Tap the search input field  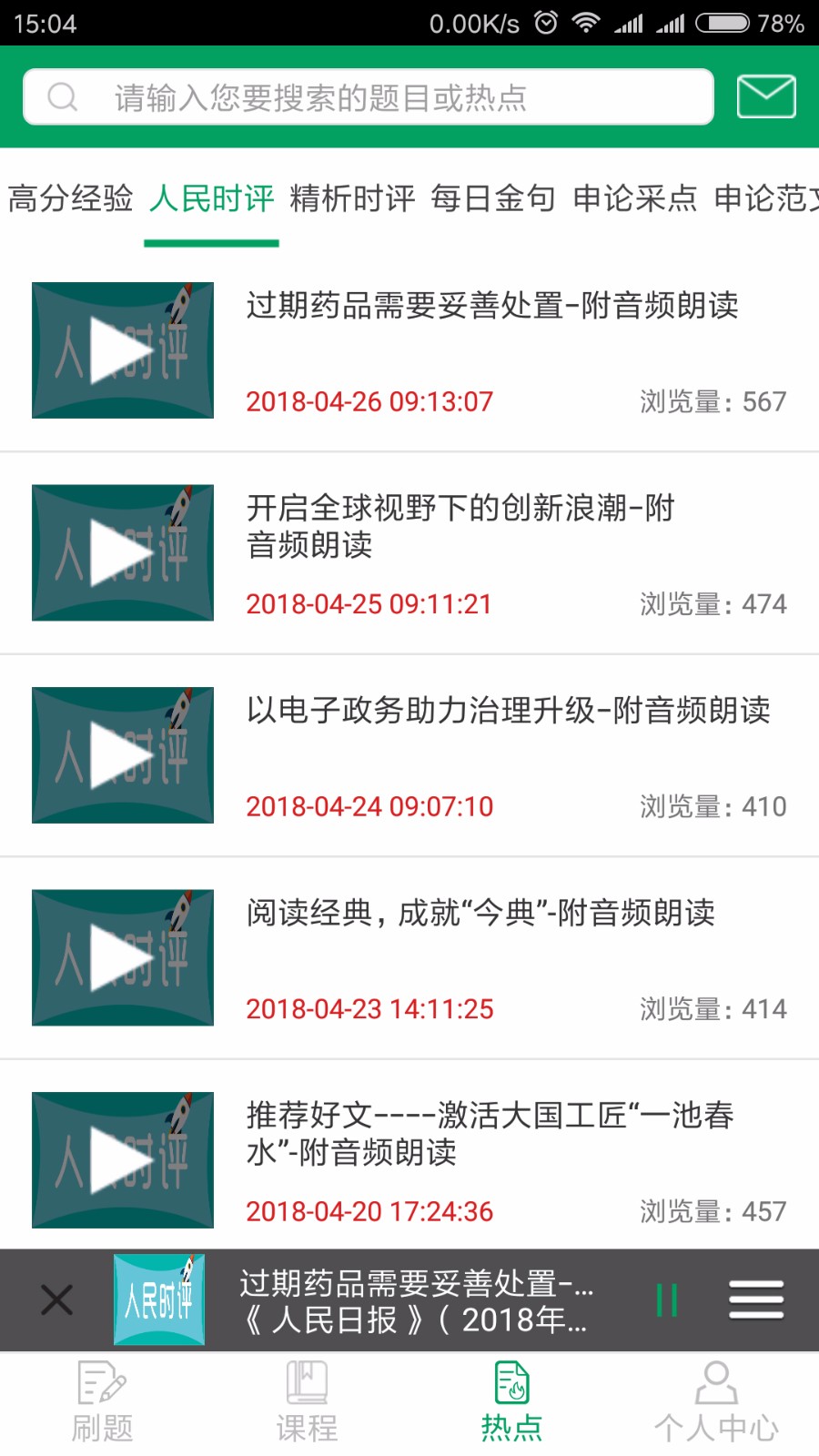click(364, 95)
